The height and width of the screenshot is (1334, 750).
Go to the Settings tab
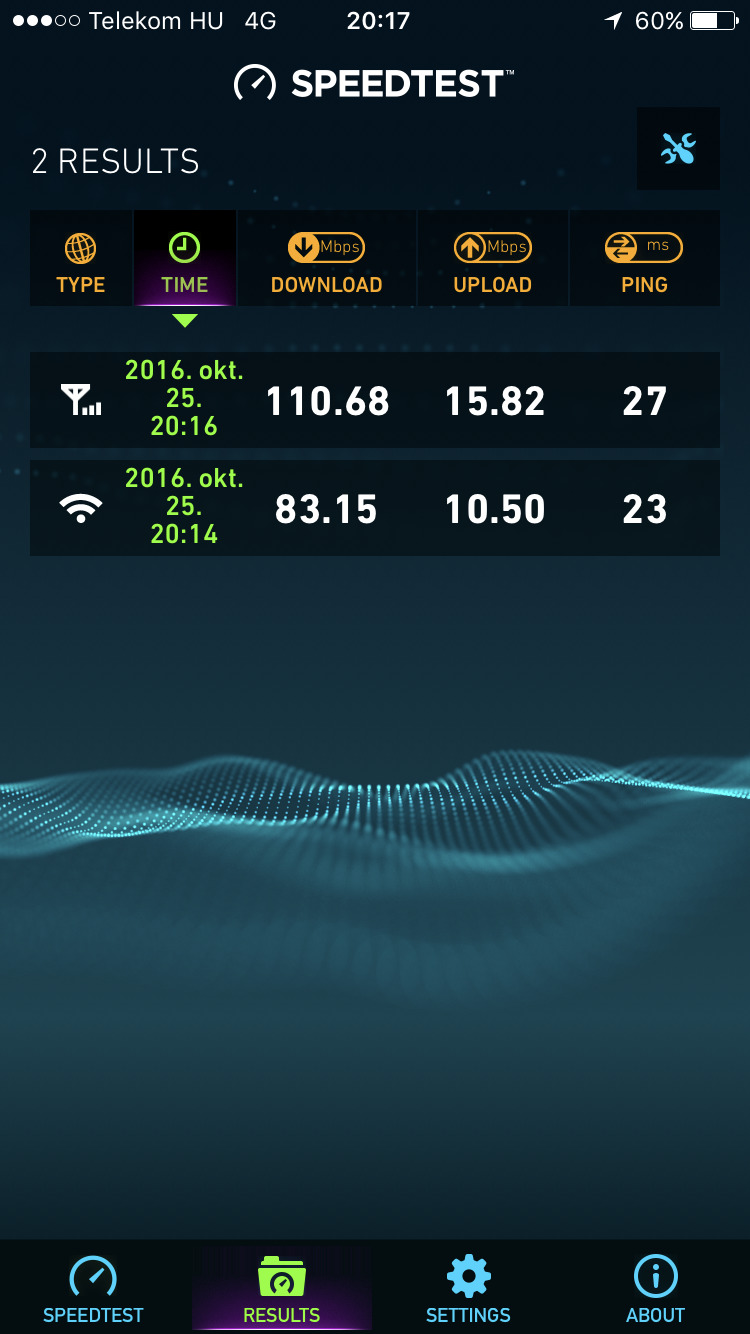click(468, 1288)
